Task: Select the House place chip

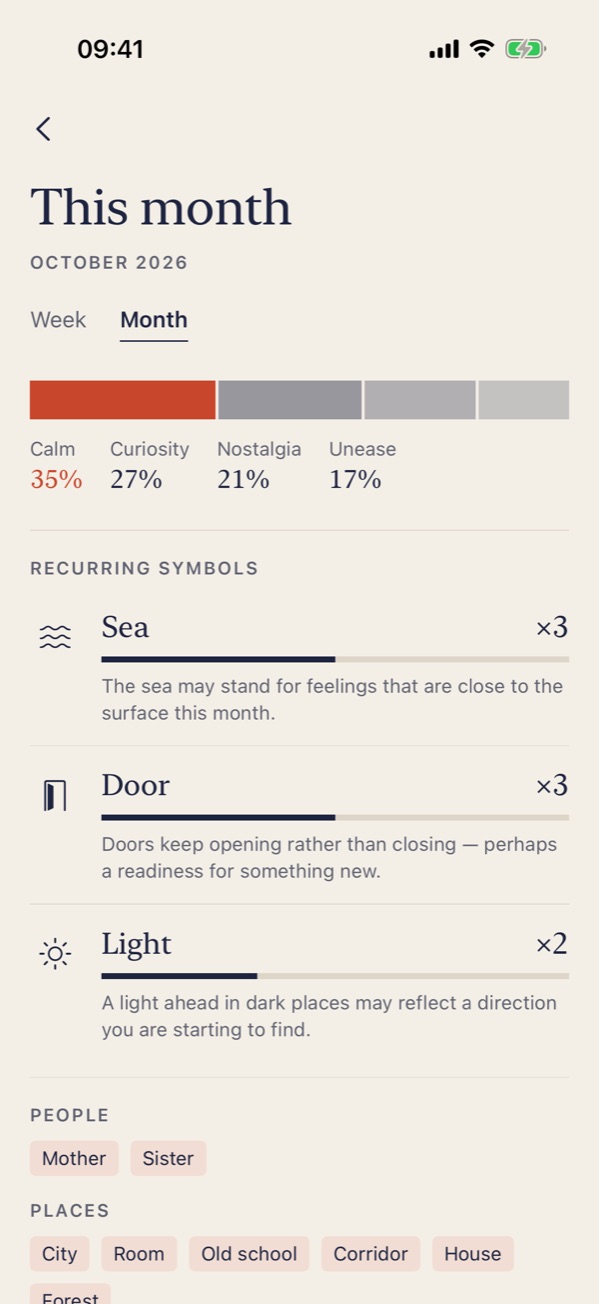Action: tap(473, 1254)
